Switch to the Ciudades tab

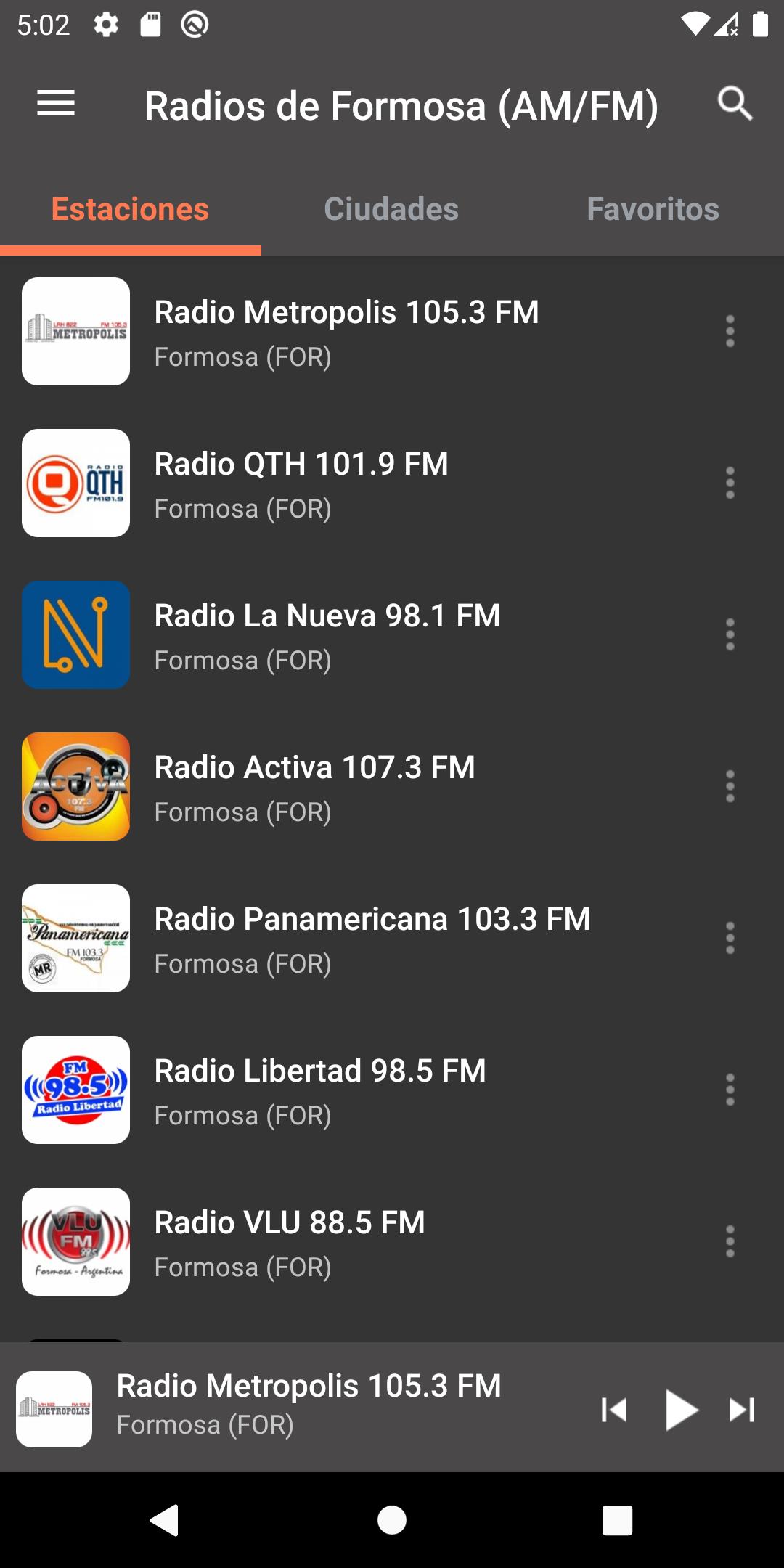pyautogui.click(x=391, y=209)
